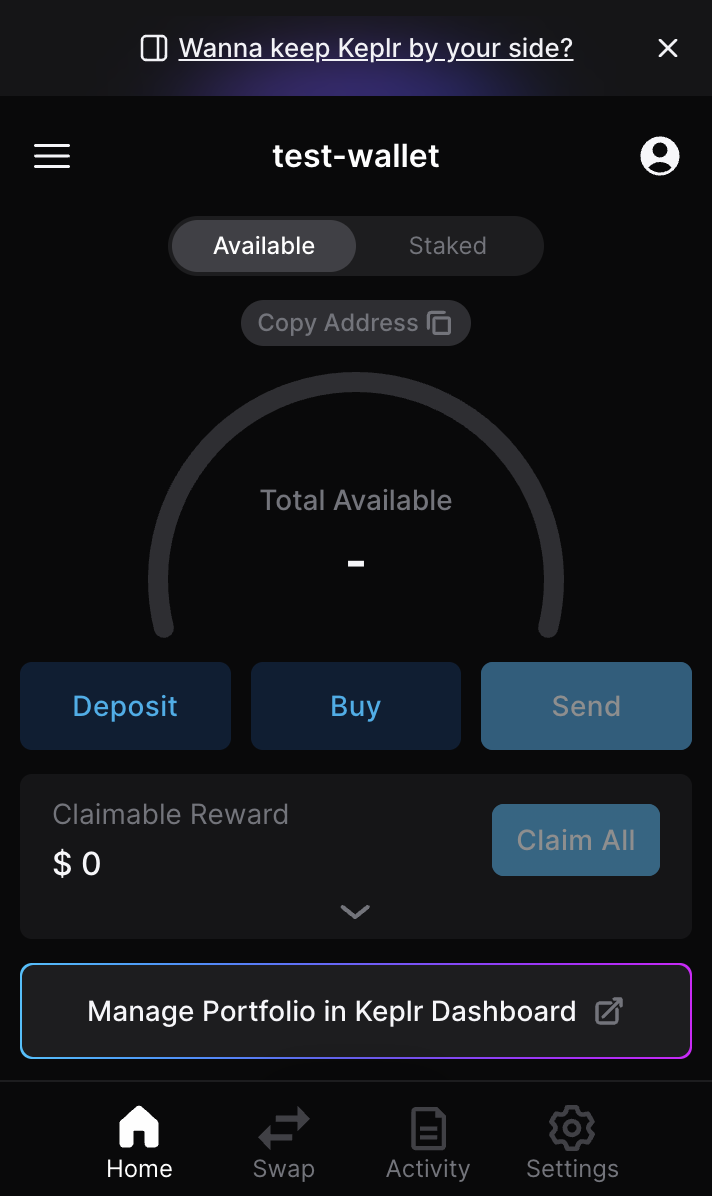Open the hamburger drawer menu
The width and height of the screenshot is (712, 1196).
[x=52, y=156]
